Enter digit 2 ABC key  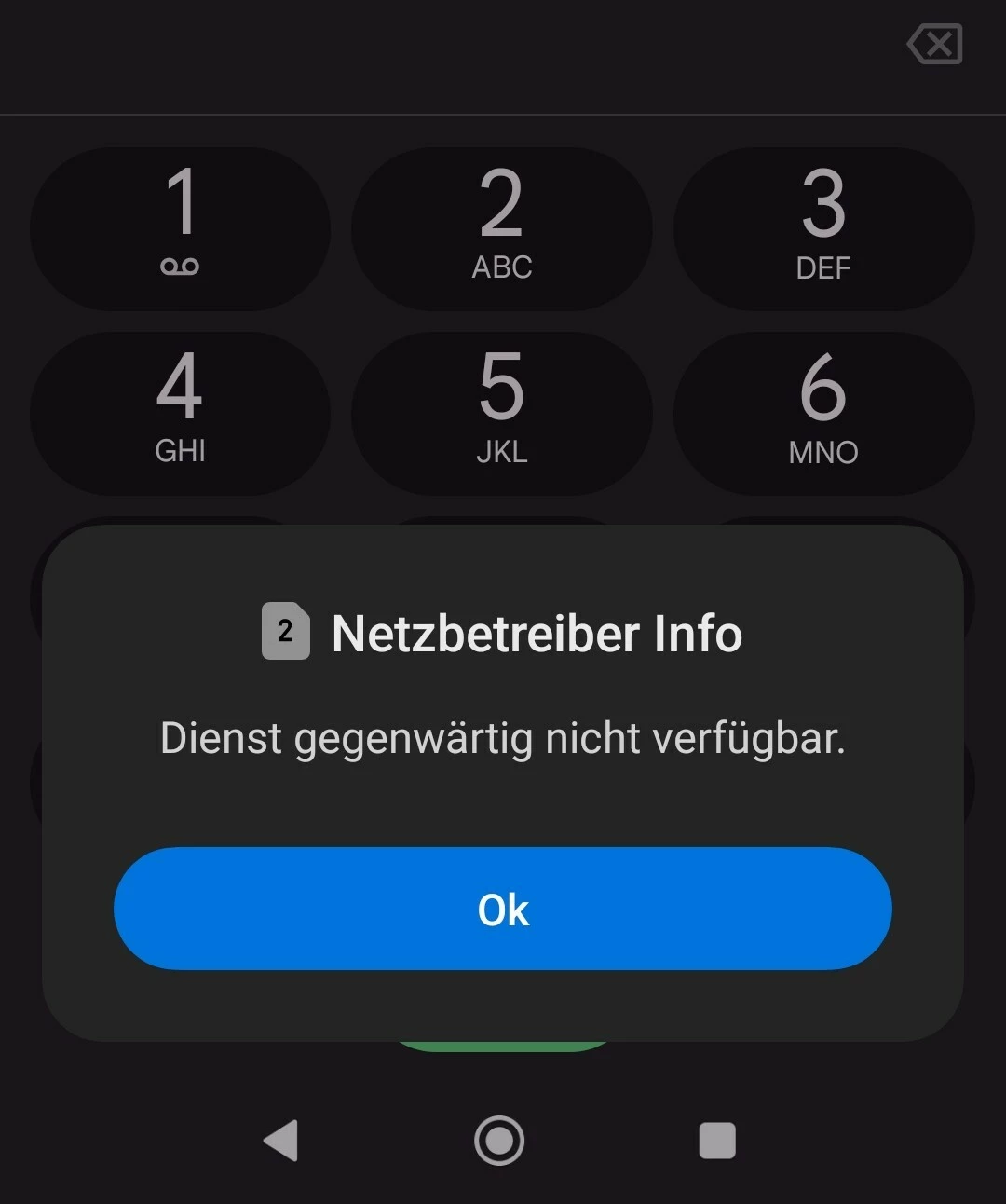coord(502,228)
